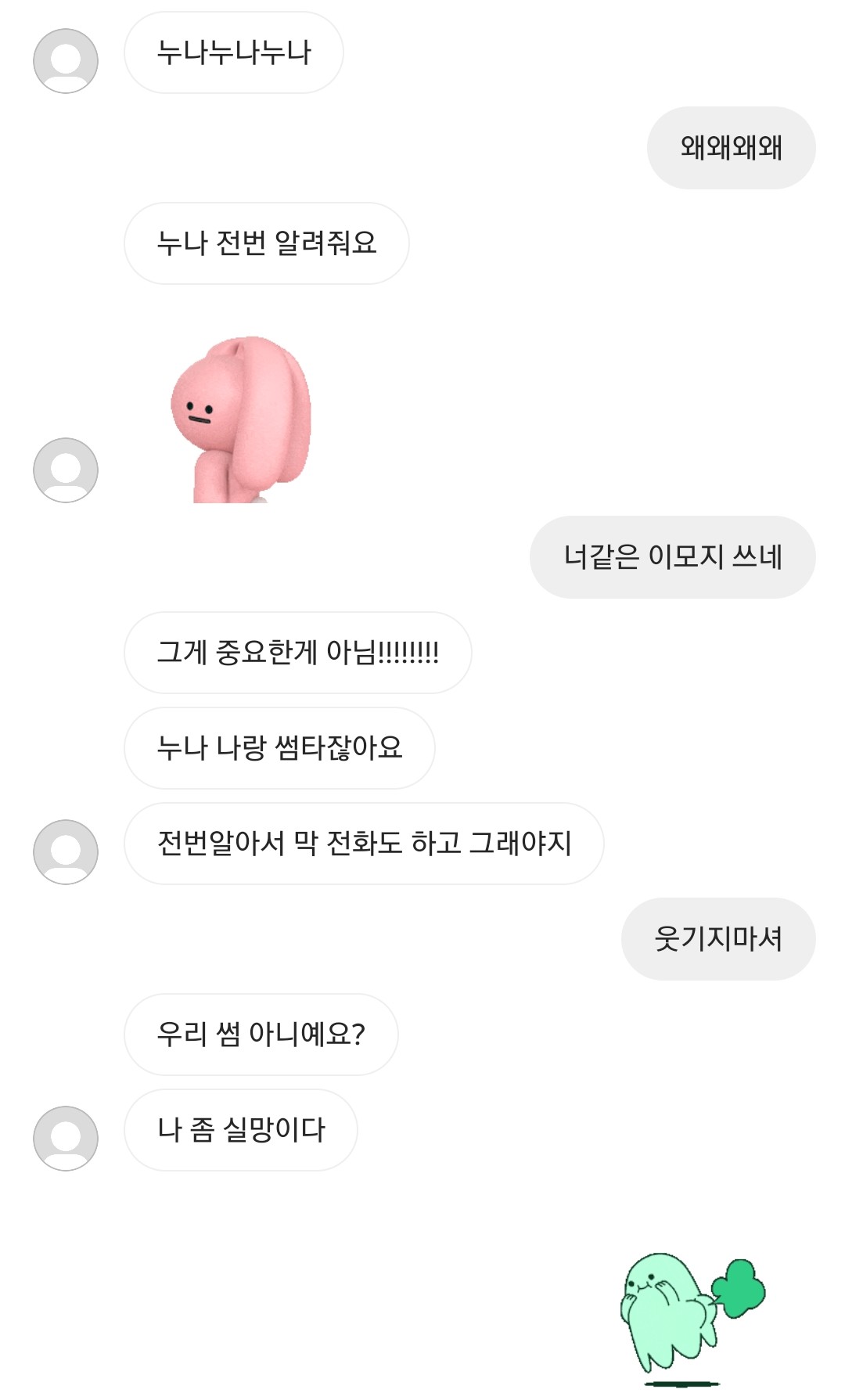Viewport: 845px width, 1400px height.
Task: Open the green ghost sticker
Action: click(x=692, y=1319)
